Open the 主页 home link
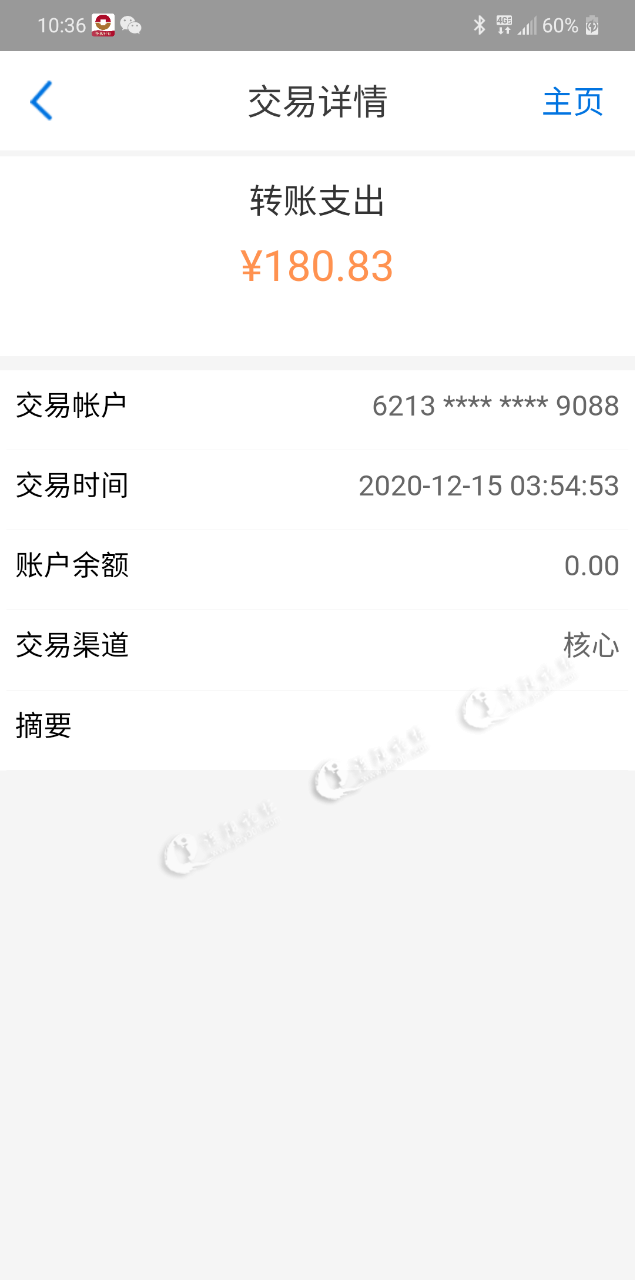Viewport: 635px width, 1280px height. tap(573, 102)
